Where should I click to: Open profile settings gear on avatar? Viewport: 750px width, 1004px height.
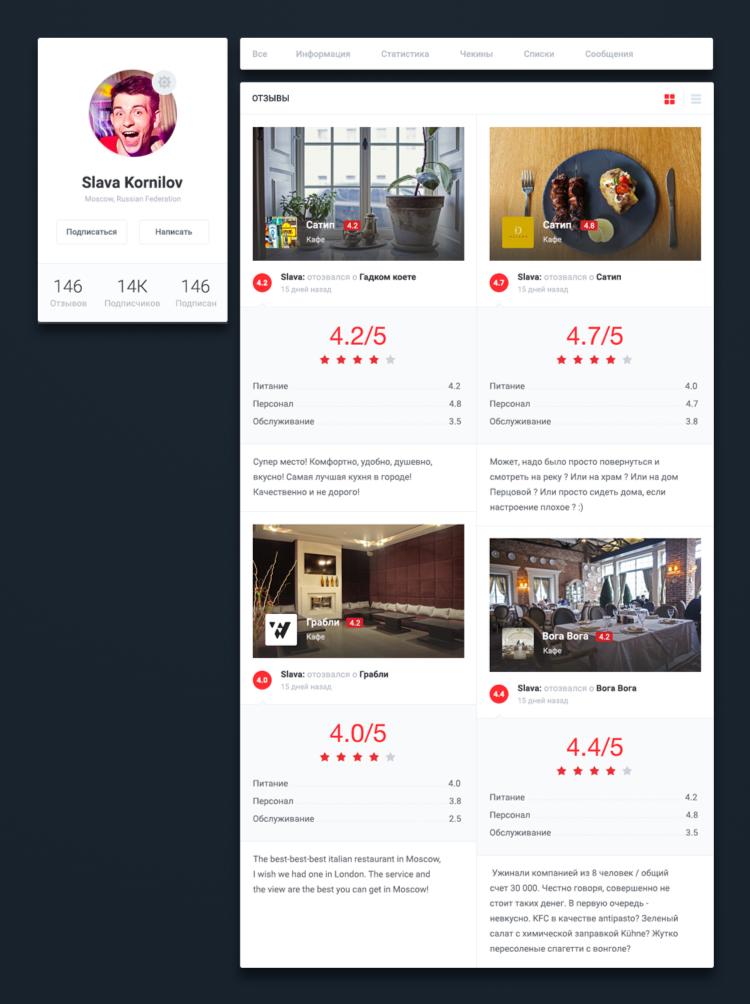coord(165,82)
